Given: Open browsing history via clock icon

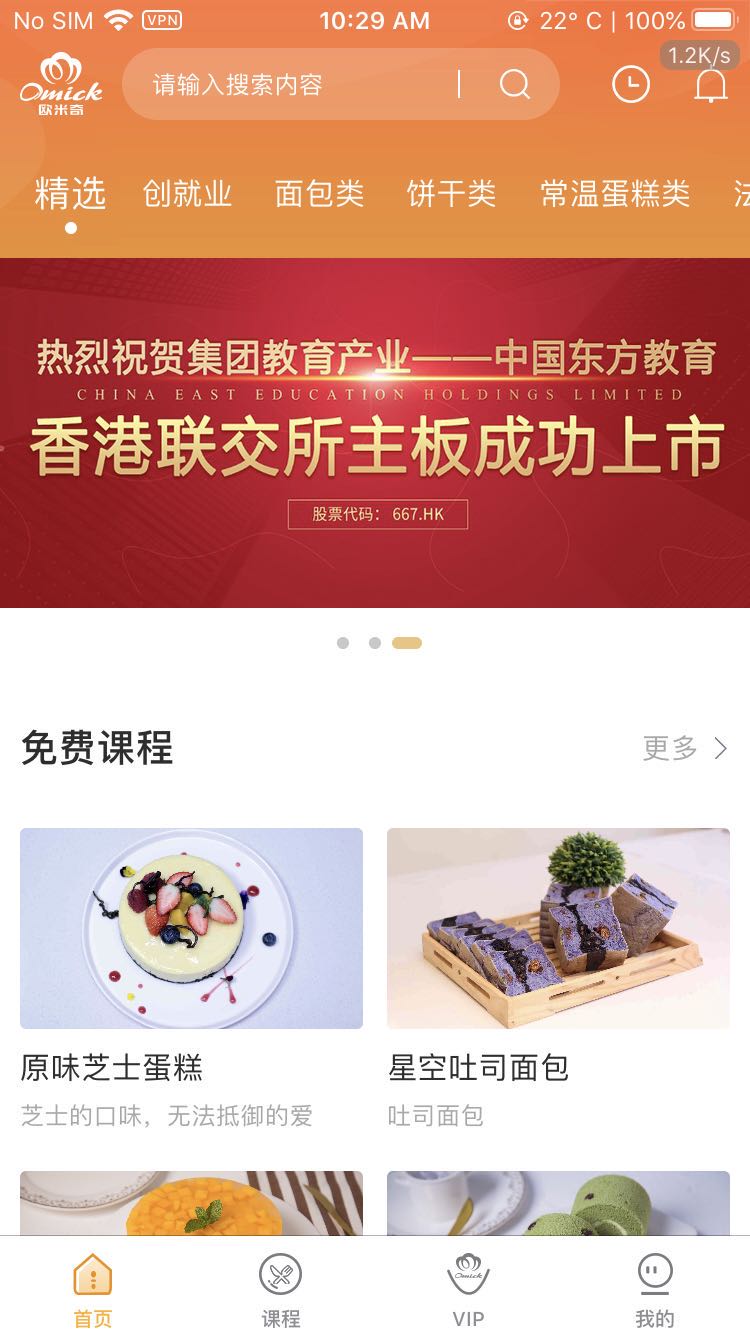Looking at the screenshot, I should [630, 84].
